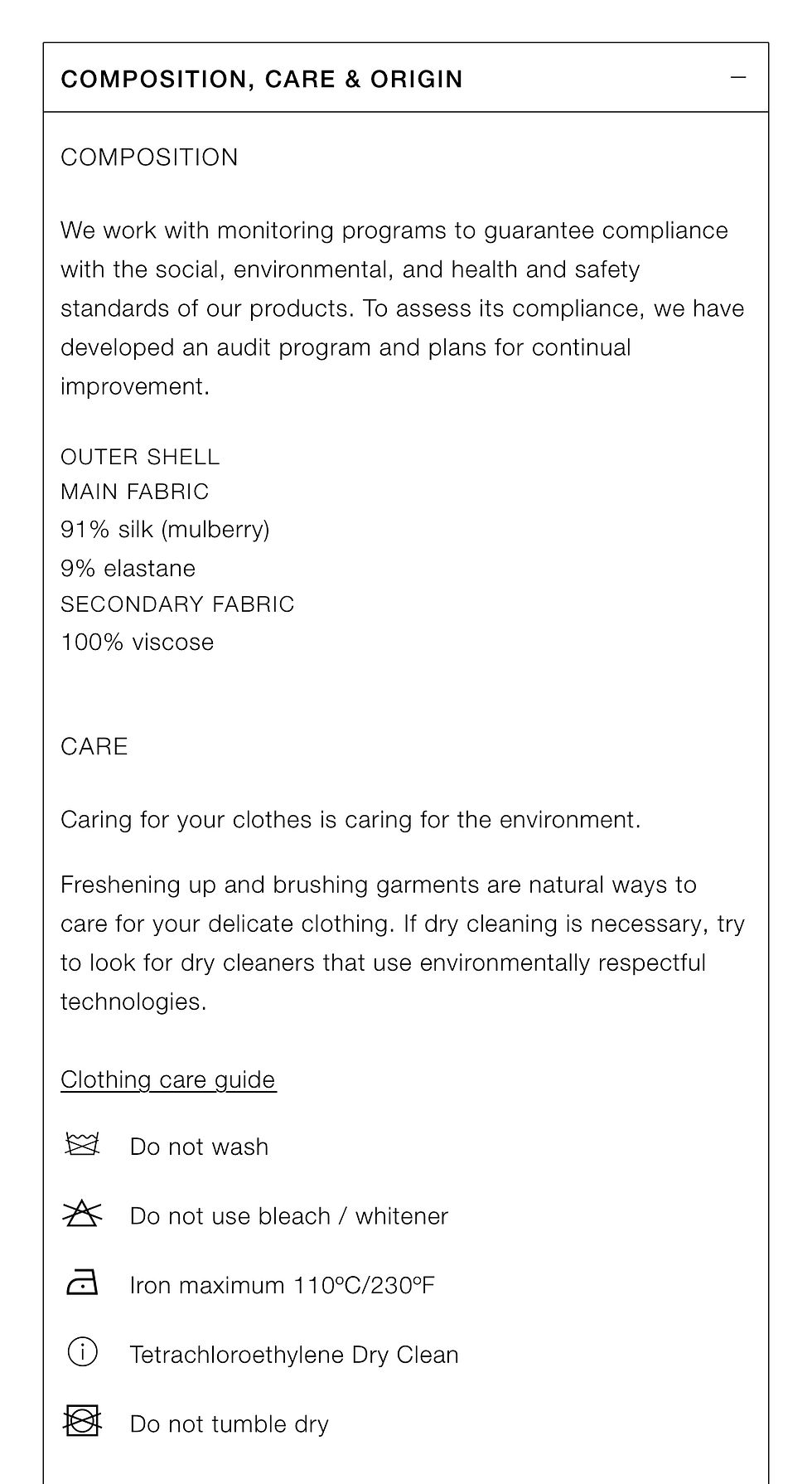Open the Clothing care guide link
The image size is (812, 1484).
168,1079
